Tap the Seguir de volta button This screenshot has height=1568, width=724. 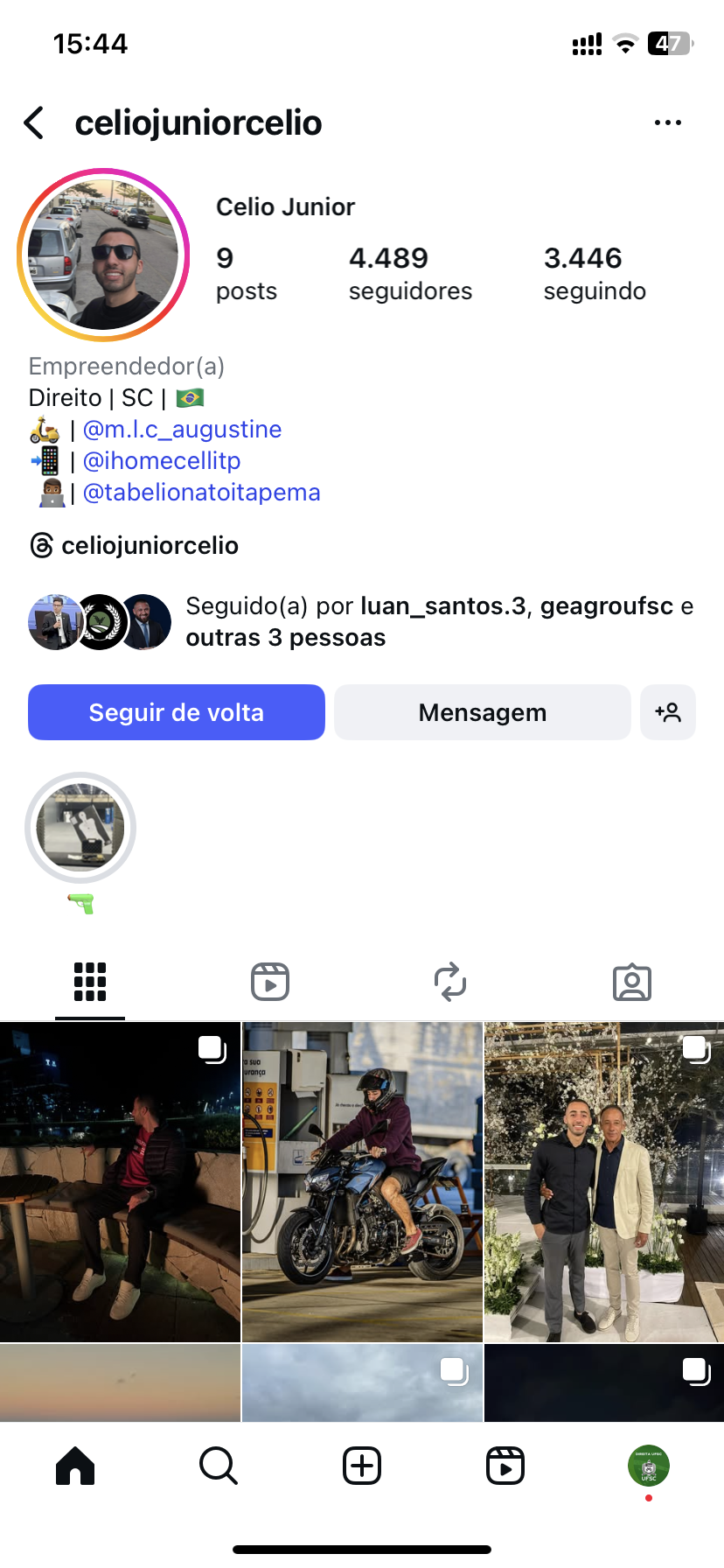tap(177, 712)
